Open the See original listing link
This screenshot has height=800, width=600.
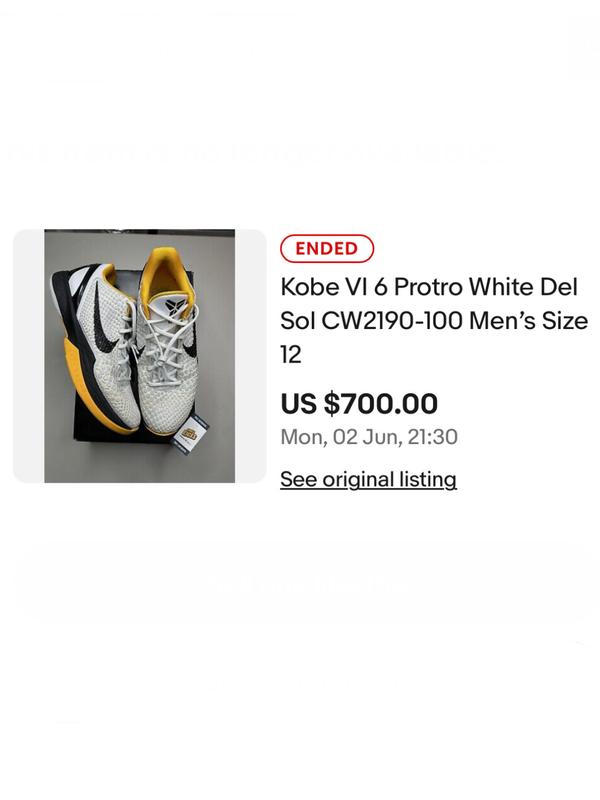click(x=368, y=480)
